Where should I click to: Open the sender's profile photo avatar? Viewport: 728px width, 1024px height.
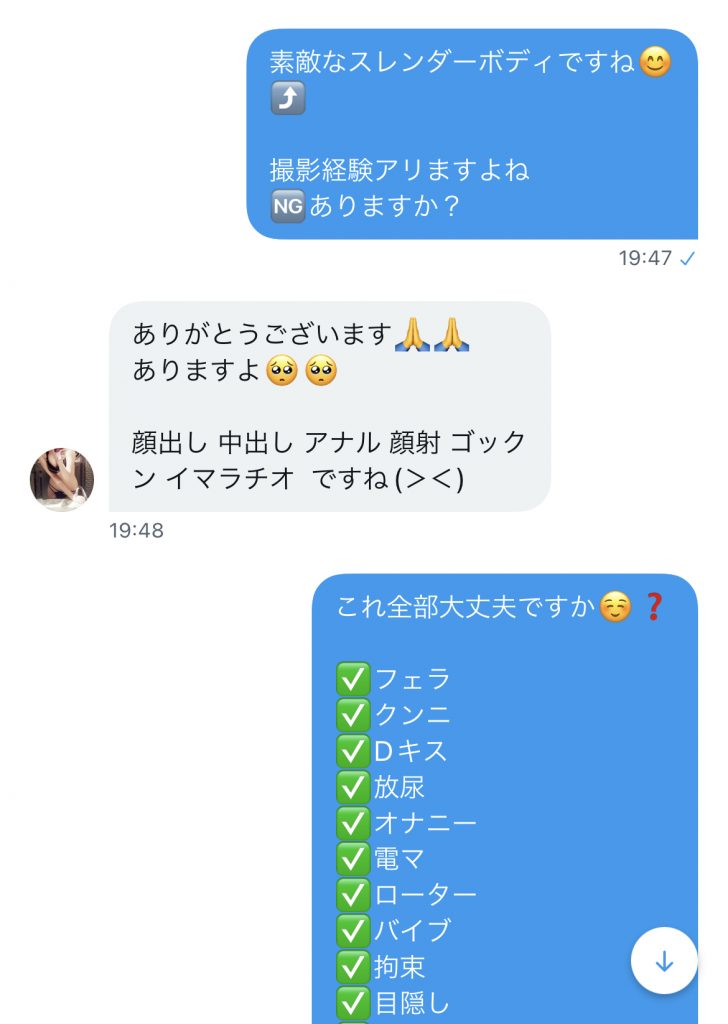62,480
